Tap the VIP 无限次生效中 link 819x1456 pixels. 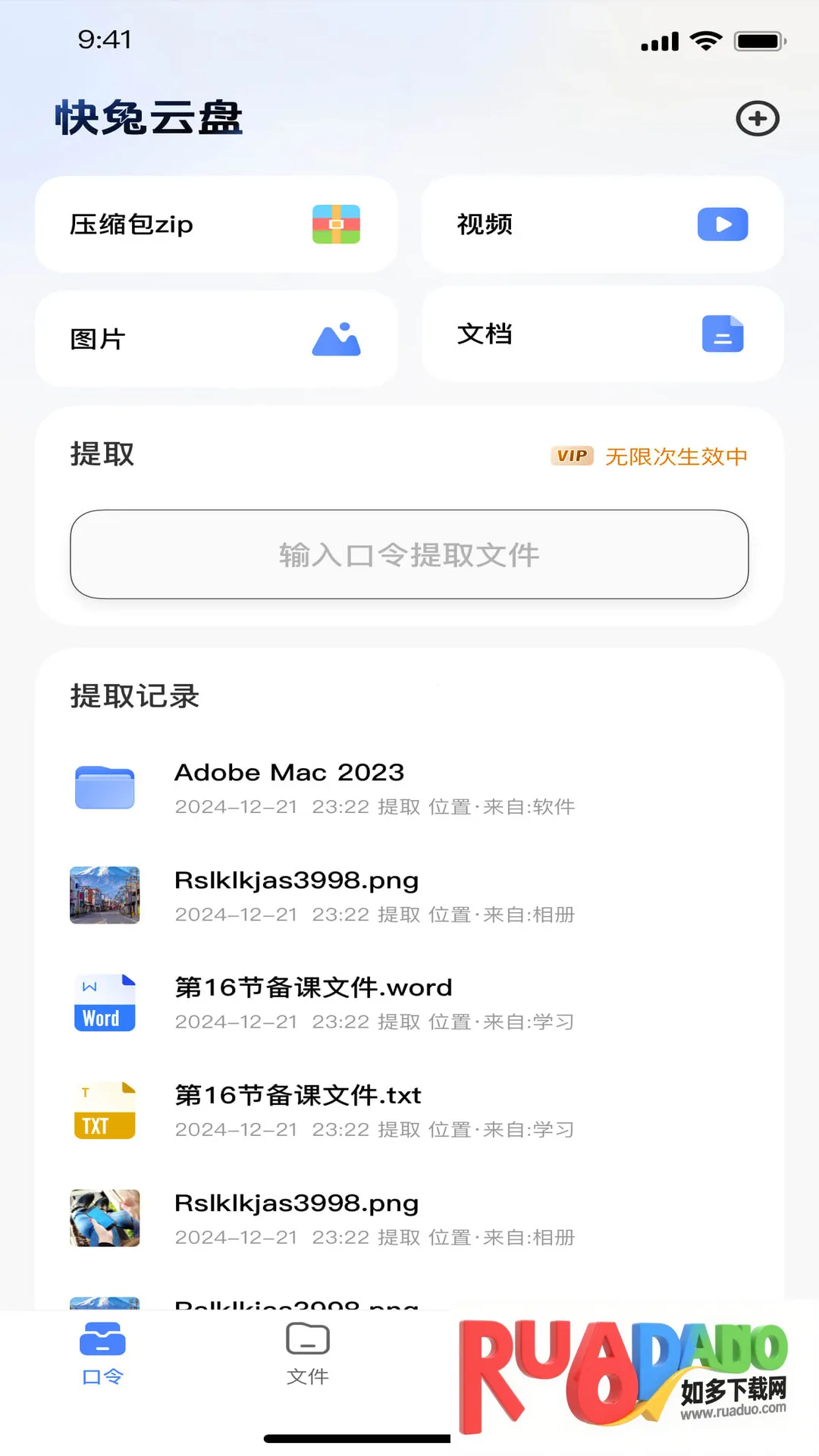click(x=649, y=457)
